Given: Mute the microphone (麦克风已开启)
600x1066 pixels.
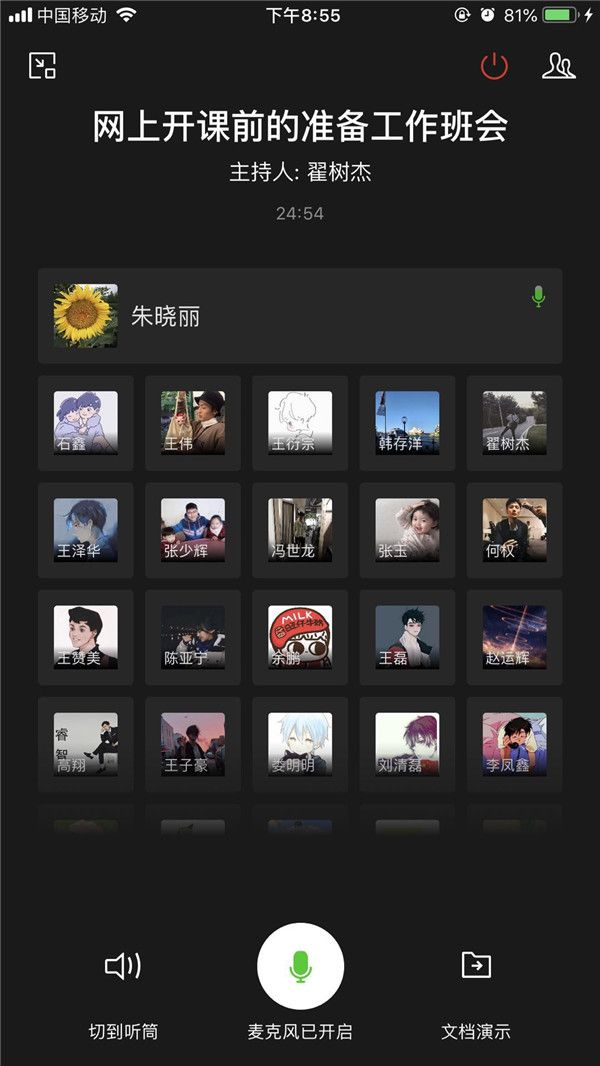Looking at the screenshot, I should click(300, 966).
